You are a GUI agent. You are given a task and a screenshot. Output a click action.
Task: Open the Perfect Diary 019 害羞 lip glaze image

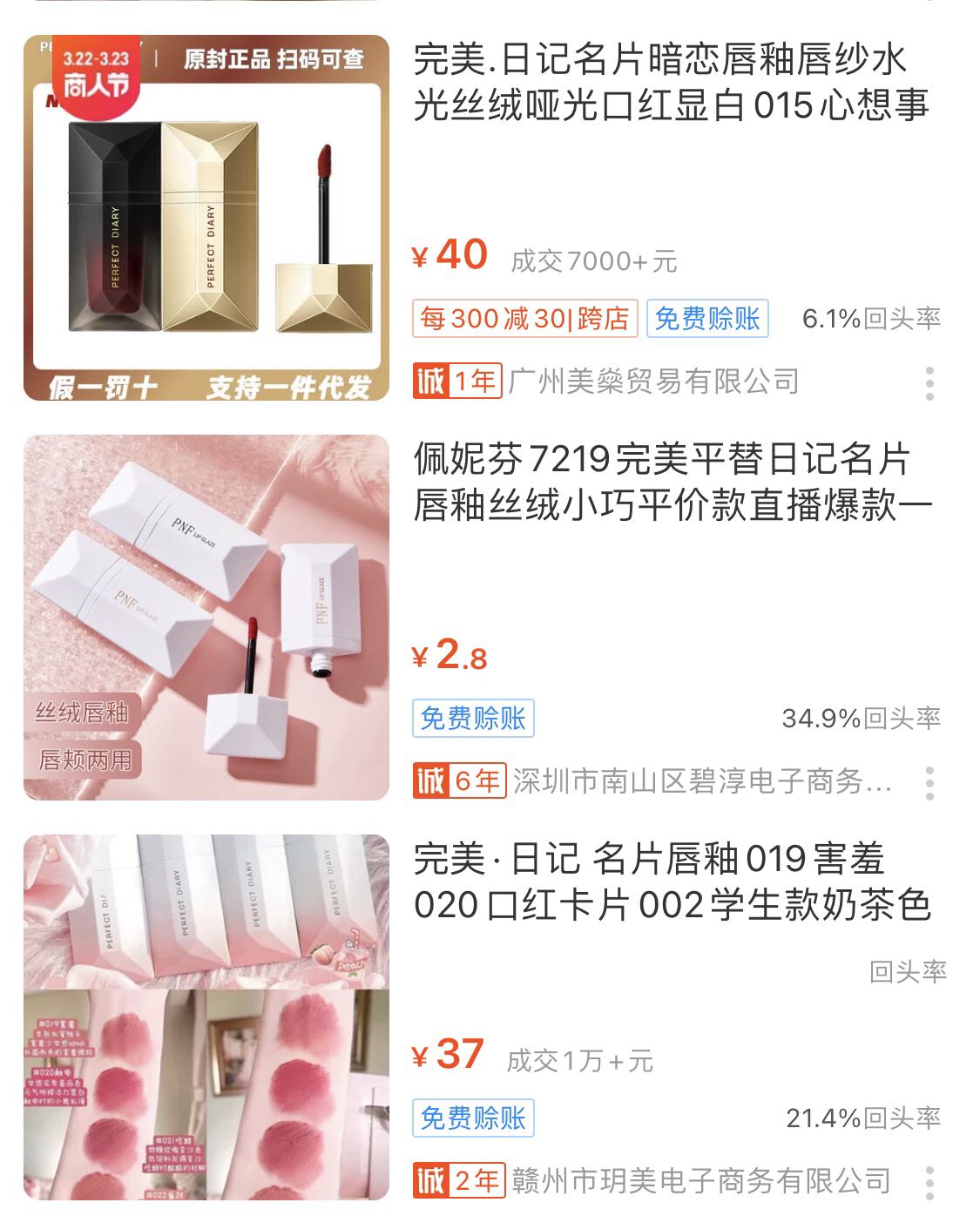[206, 1017]
